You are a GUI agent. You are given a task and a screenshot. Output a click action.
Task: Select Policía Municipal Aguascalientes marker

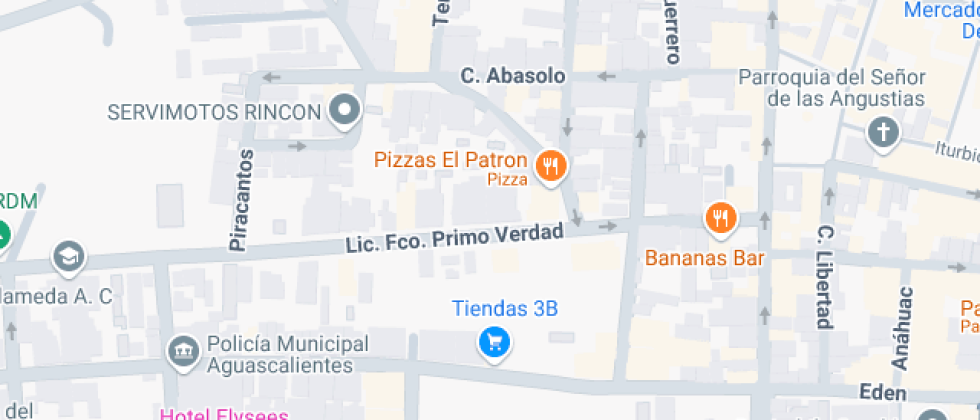(184, 351)
